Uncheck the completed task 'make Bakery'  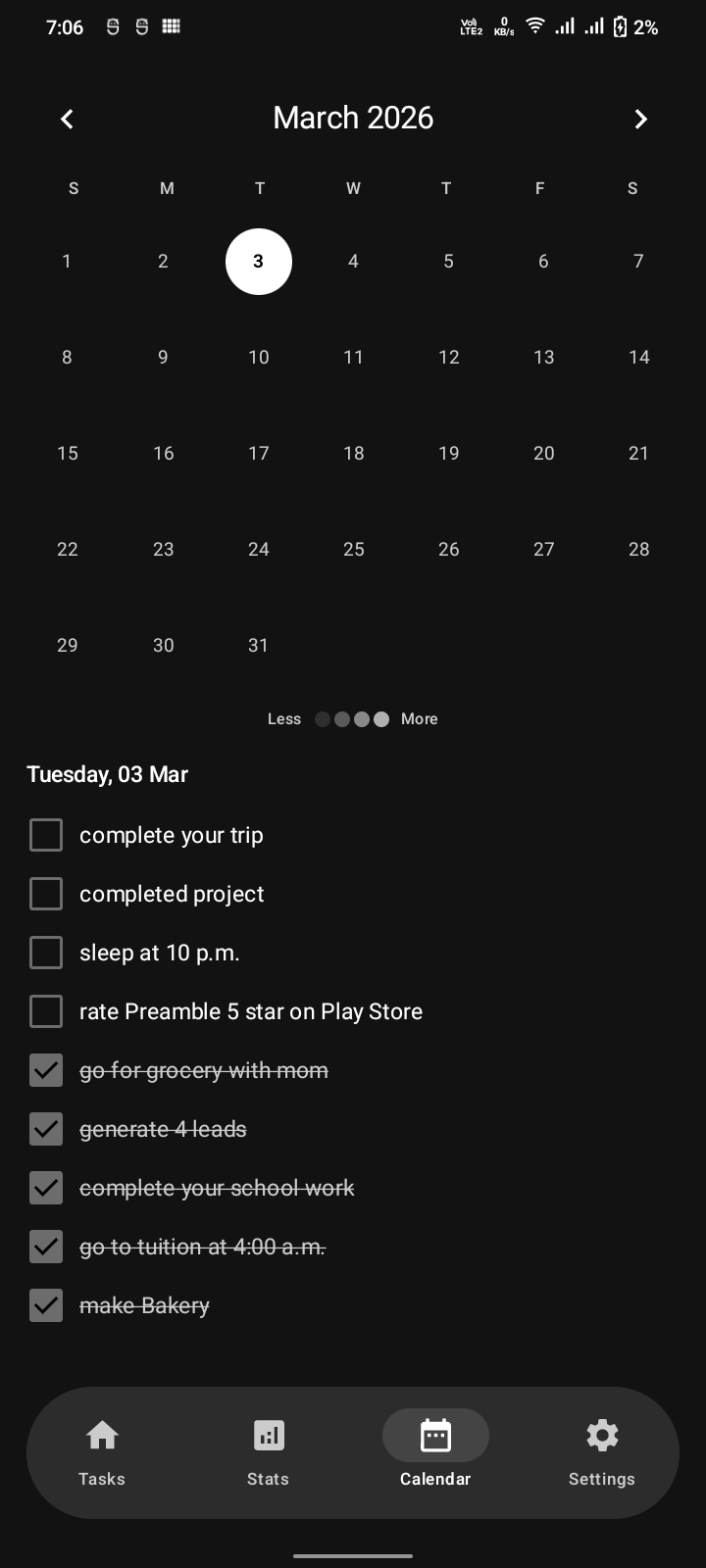click(46, 1304)
